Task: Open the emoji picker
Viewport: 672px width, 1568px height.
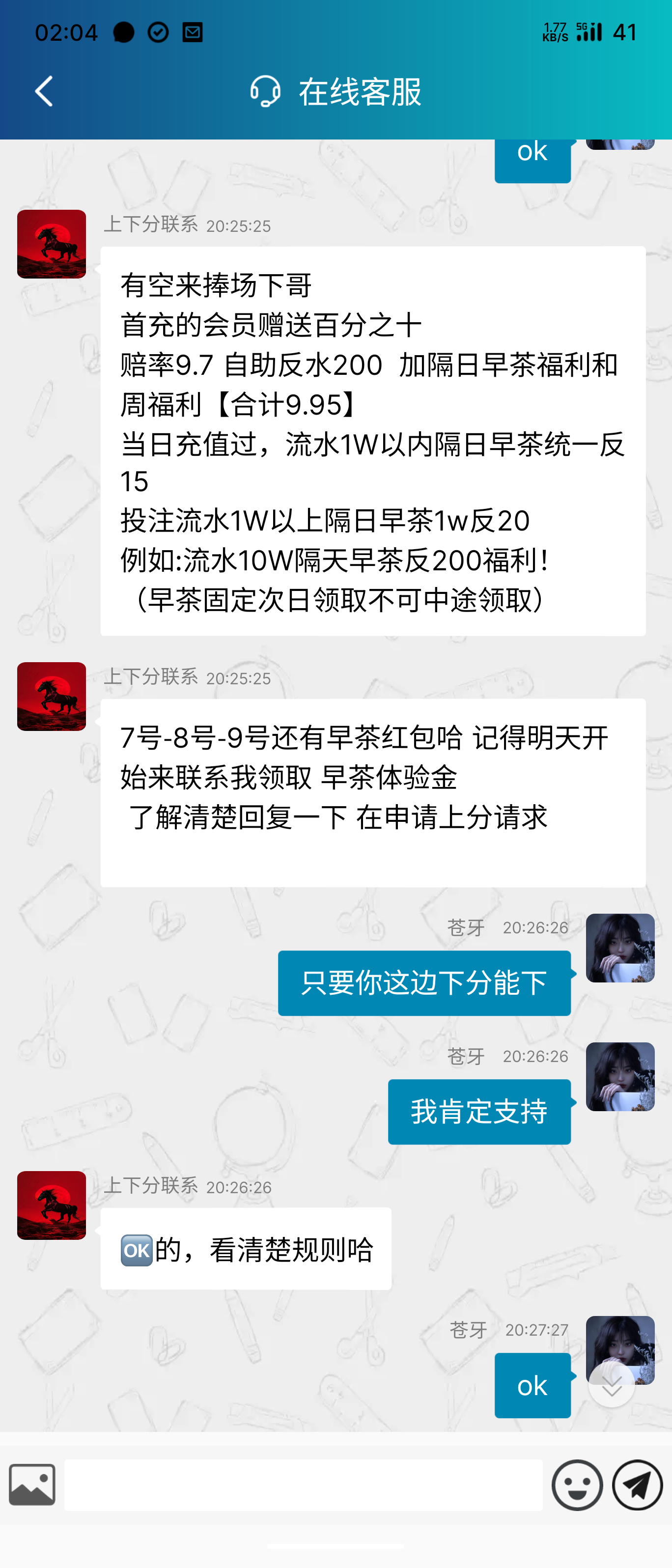Action: click(576, 1484)
